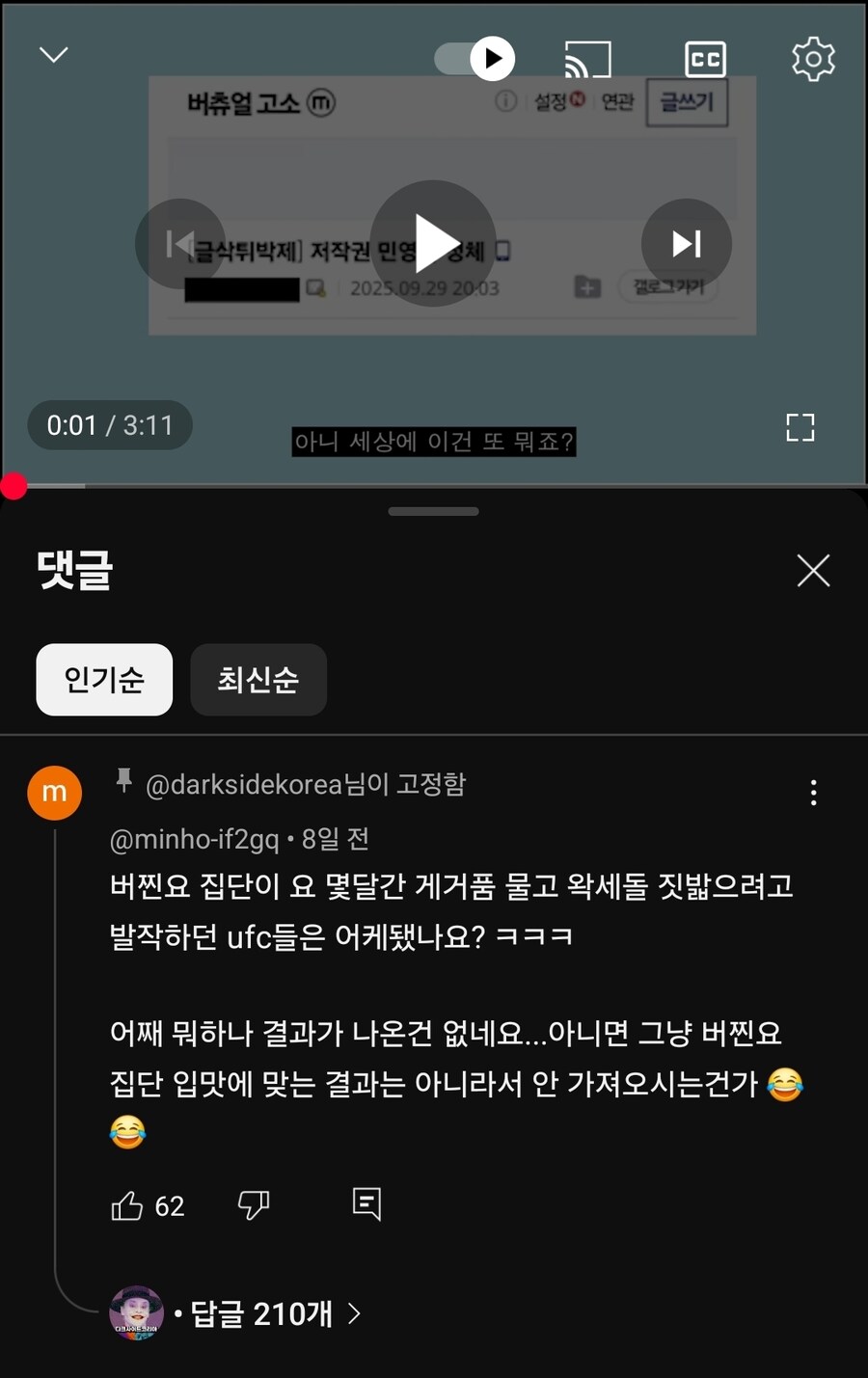Screen dimensions: 868x1378
Task: Like the comment from @minho-if2gq
Action: click(127, 1205)
